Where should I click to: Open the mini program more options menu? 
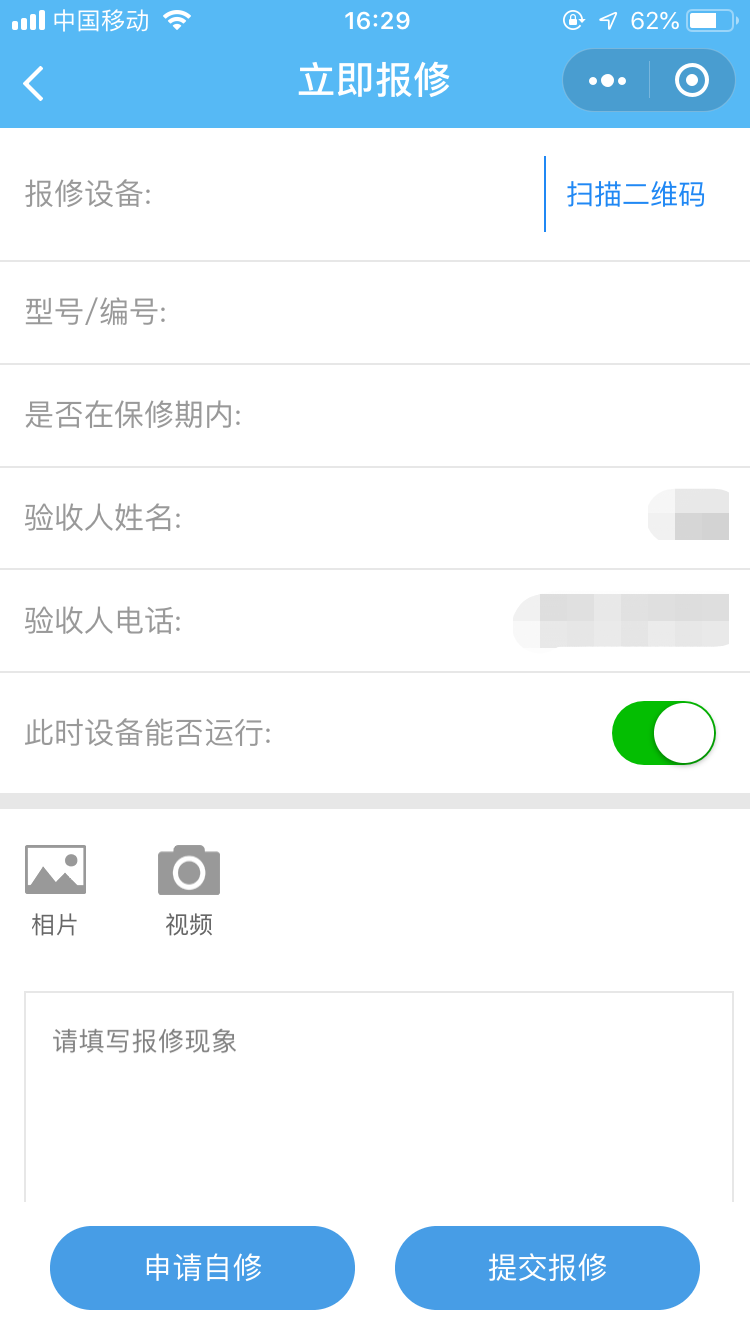[607, 80]
